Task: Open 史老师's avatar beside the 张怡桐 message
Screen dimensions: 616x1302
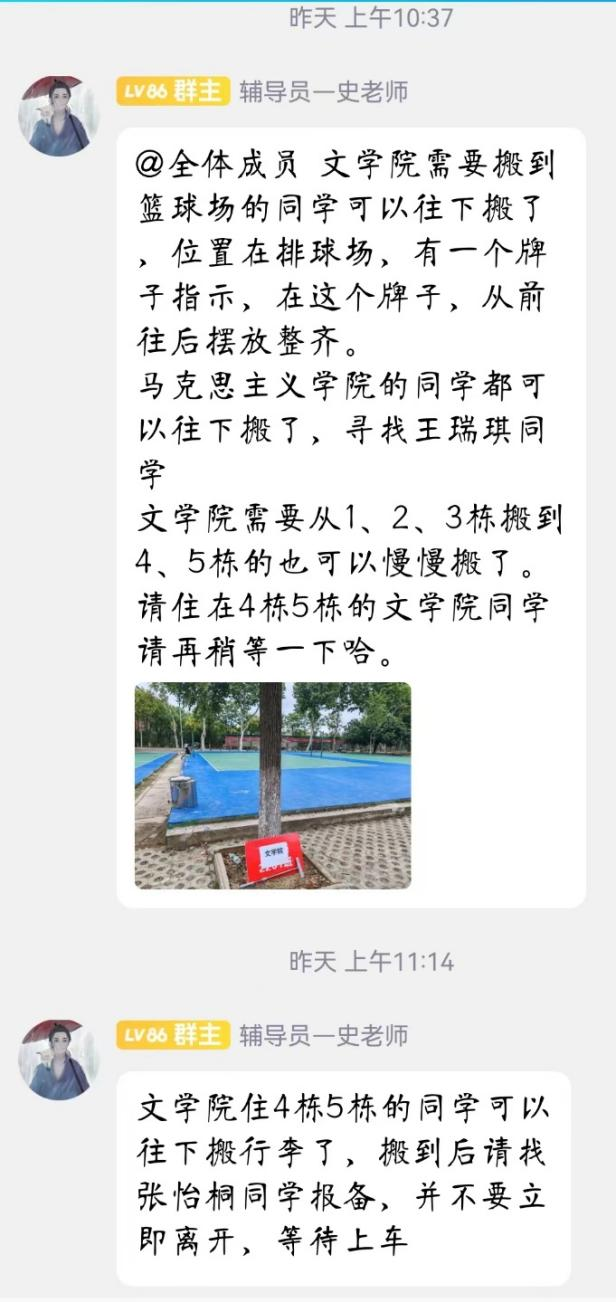Action: click(x=58, y=1060)
